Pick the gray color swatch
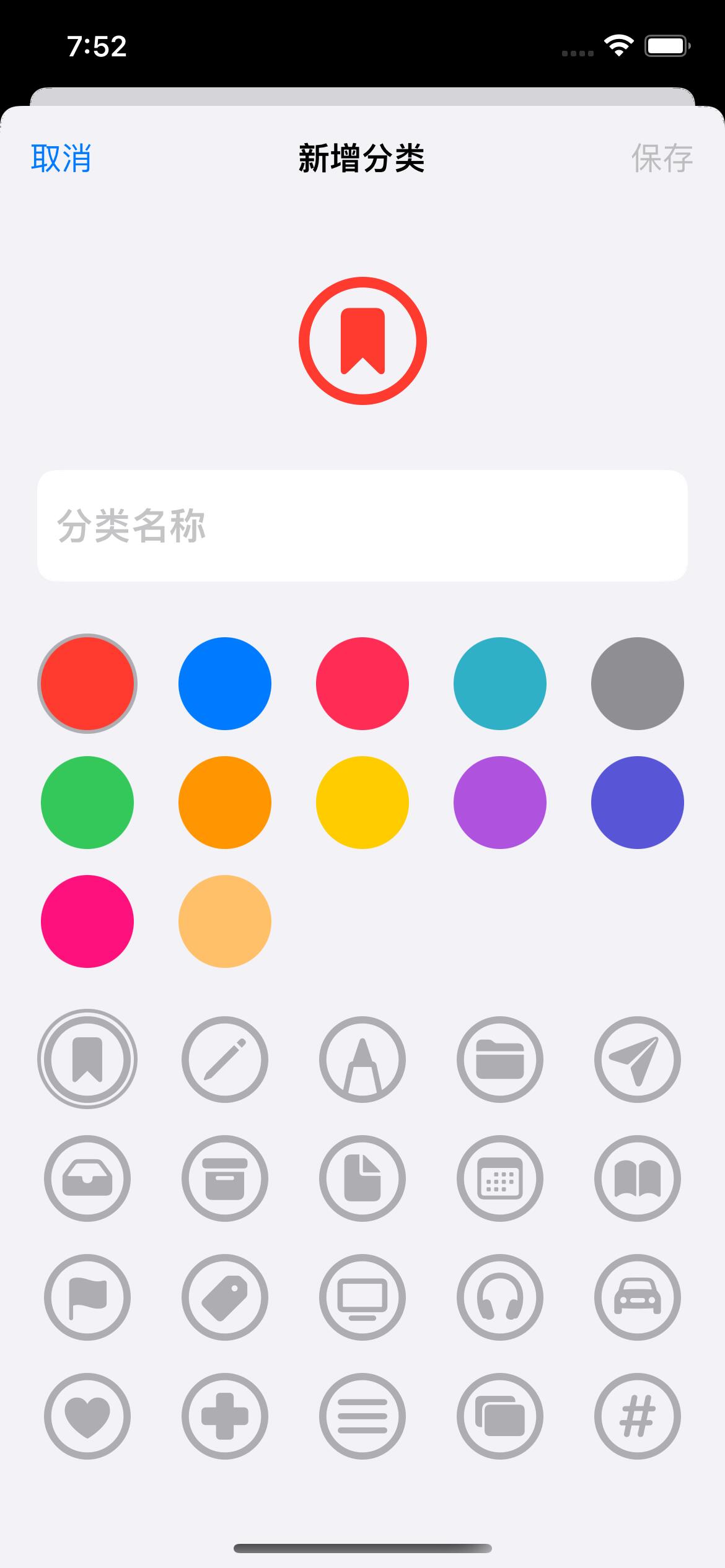This screenshot has width=725, height=1568. 638,684
